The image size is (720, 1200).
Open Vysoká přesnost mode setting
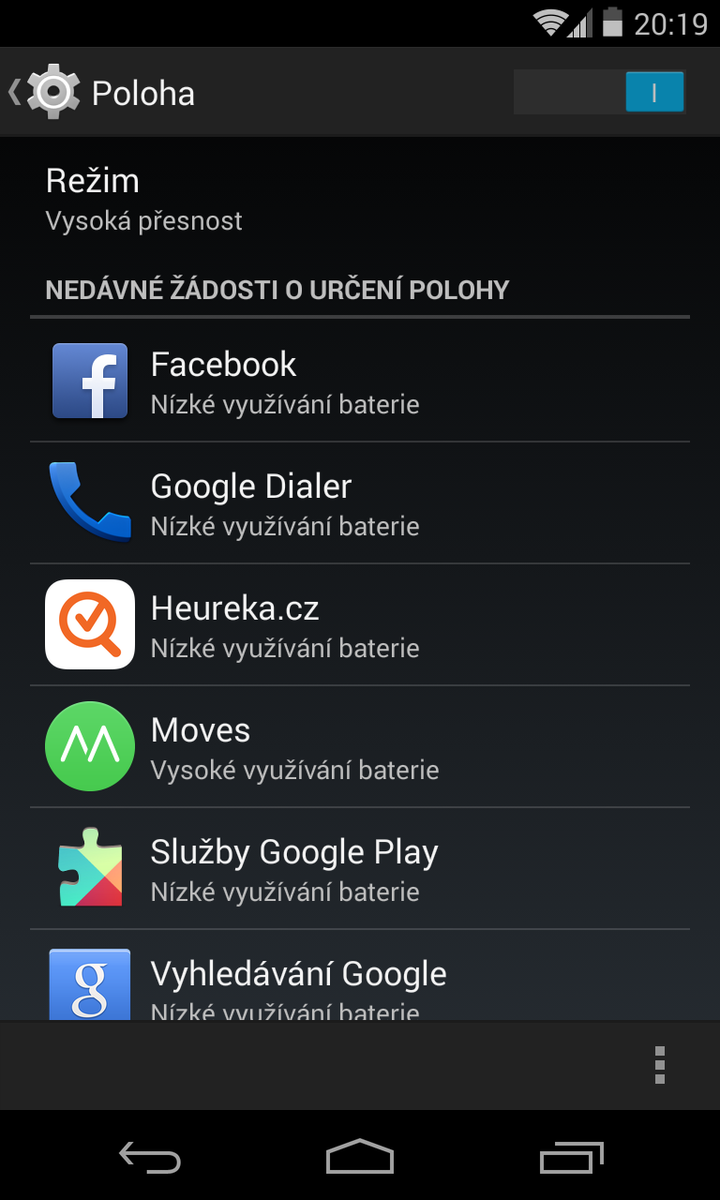coord(143,221)
